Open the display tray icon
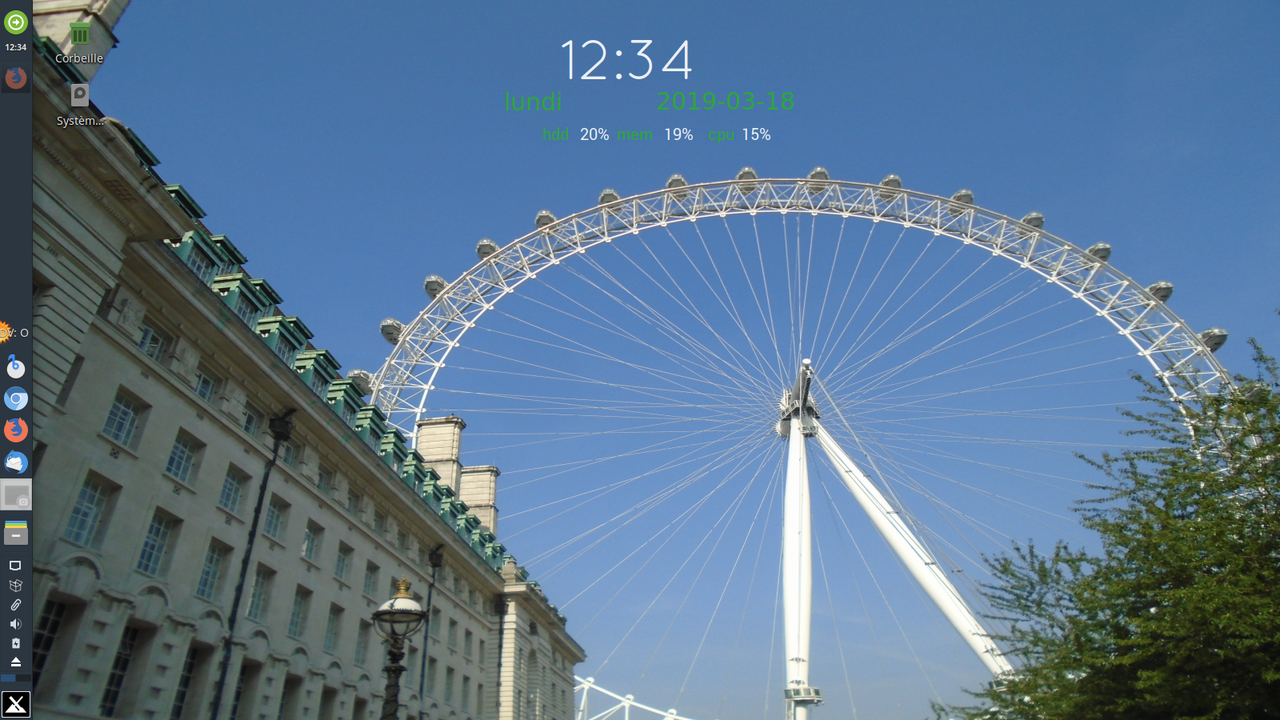1280x720 pixels. pos(15,566)
